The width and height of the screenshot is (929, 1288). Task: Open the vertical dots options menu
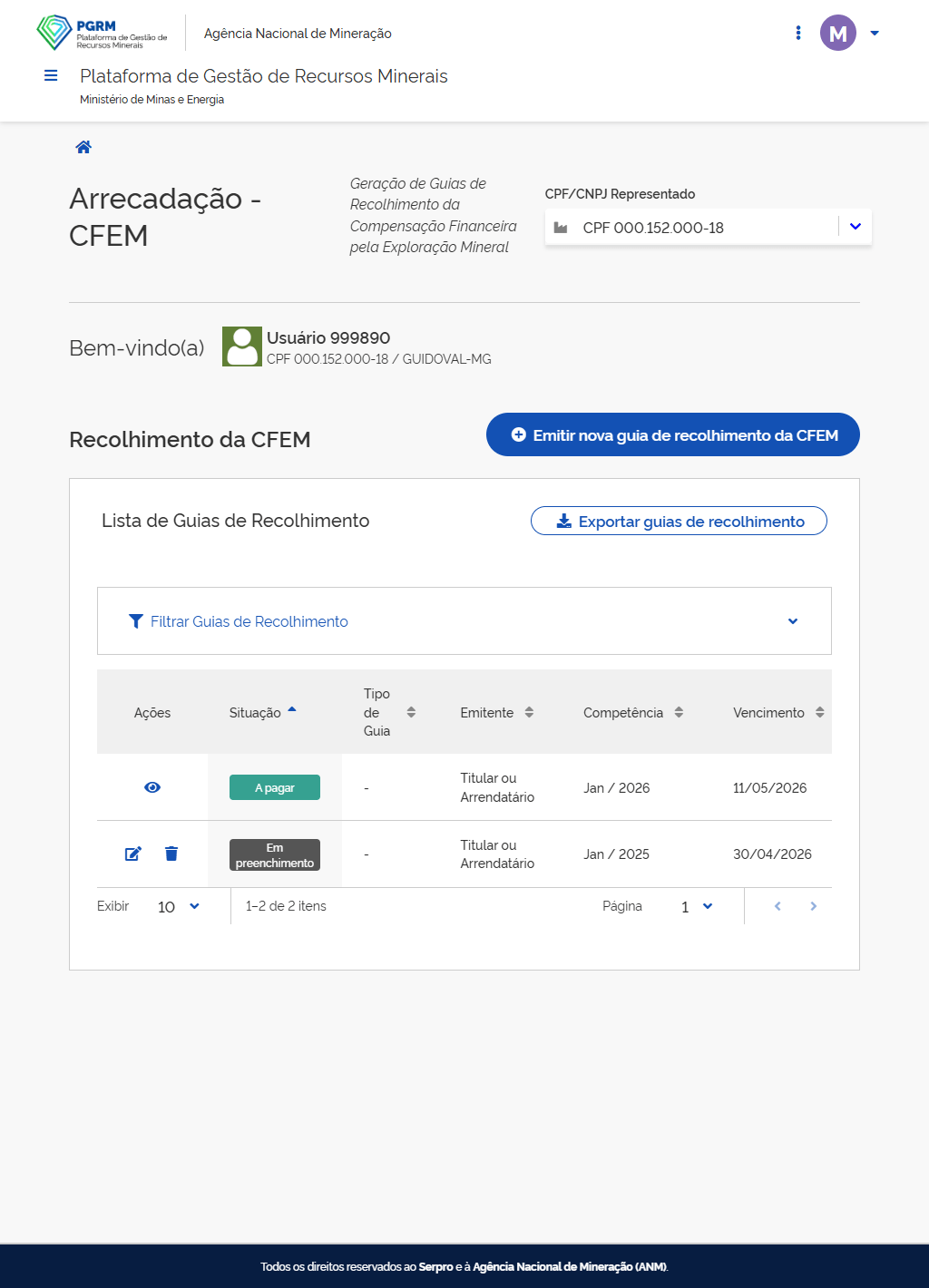point(798,33)
